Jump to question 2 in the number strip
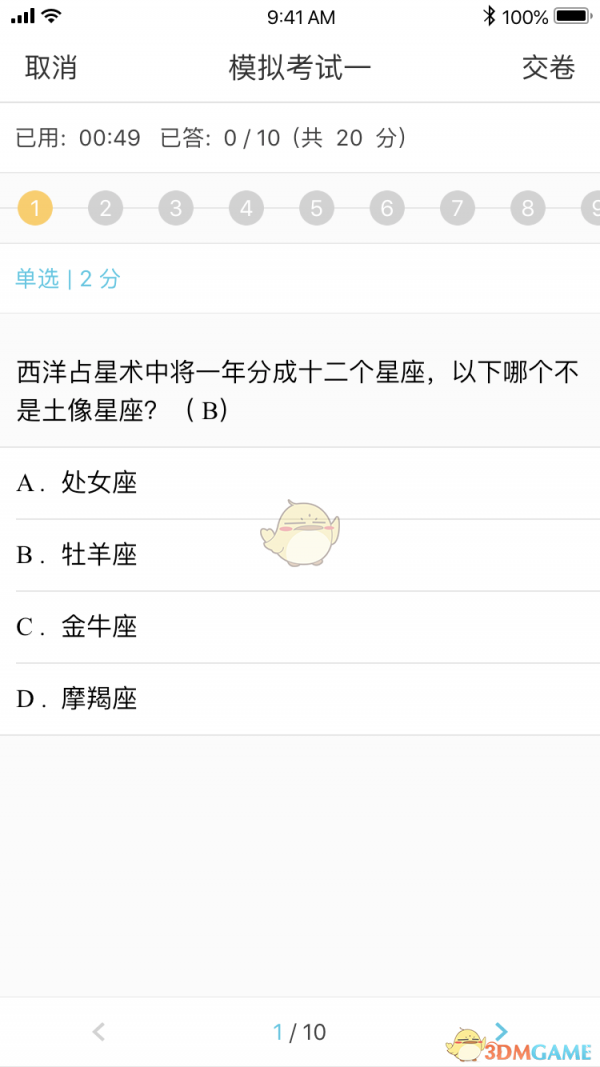This screenshot has width=600, height=1067. pyautogui.click(x=105, y=209)
